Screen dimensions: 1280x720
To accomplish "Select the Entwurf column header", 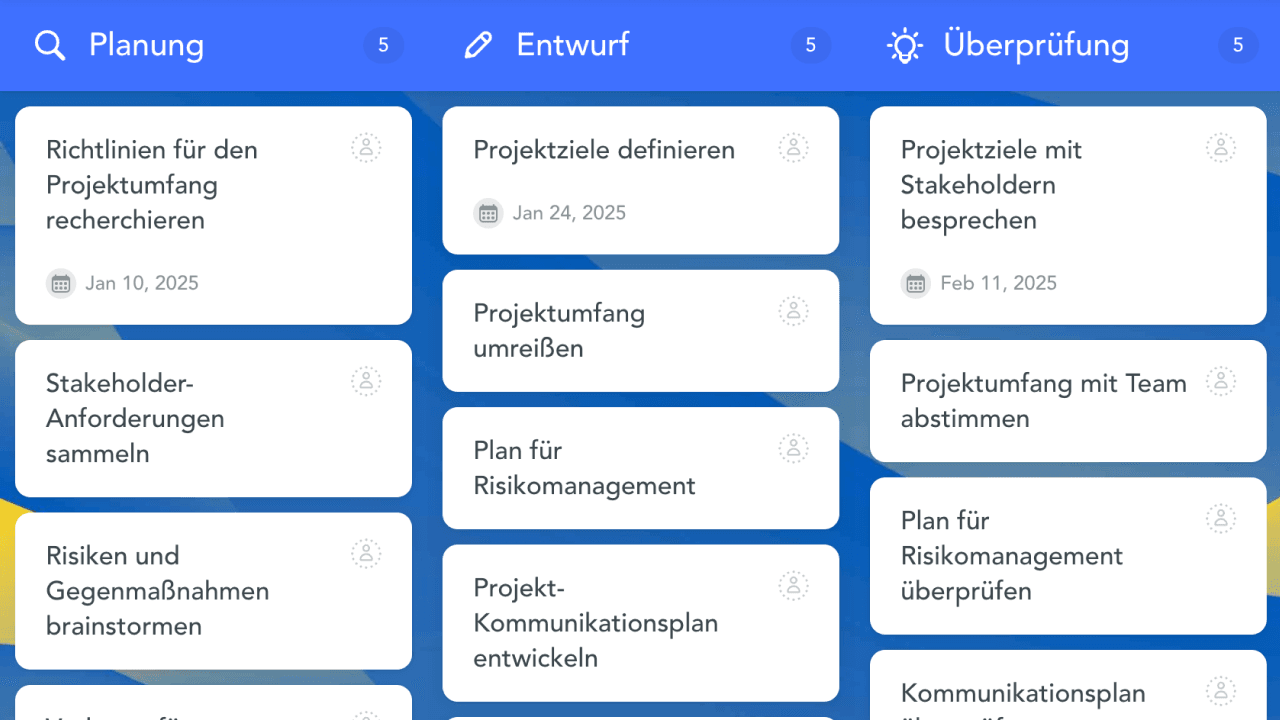I will coord(573,45).
